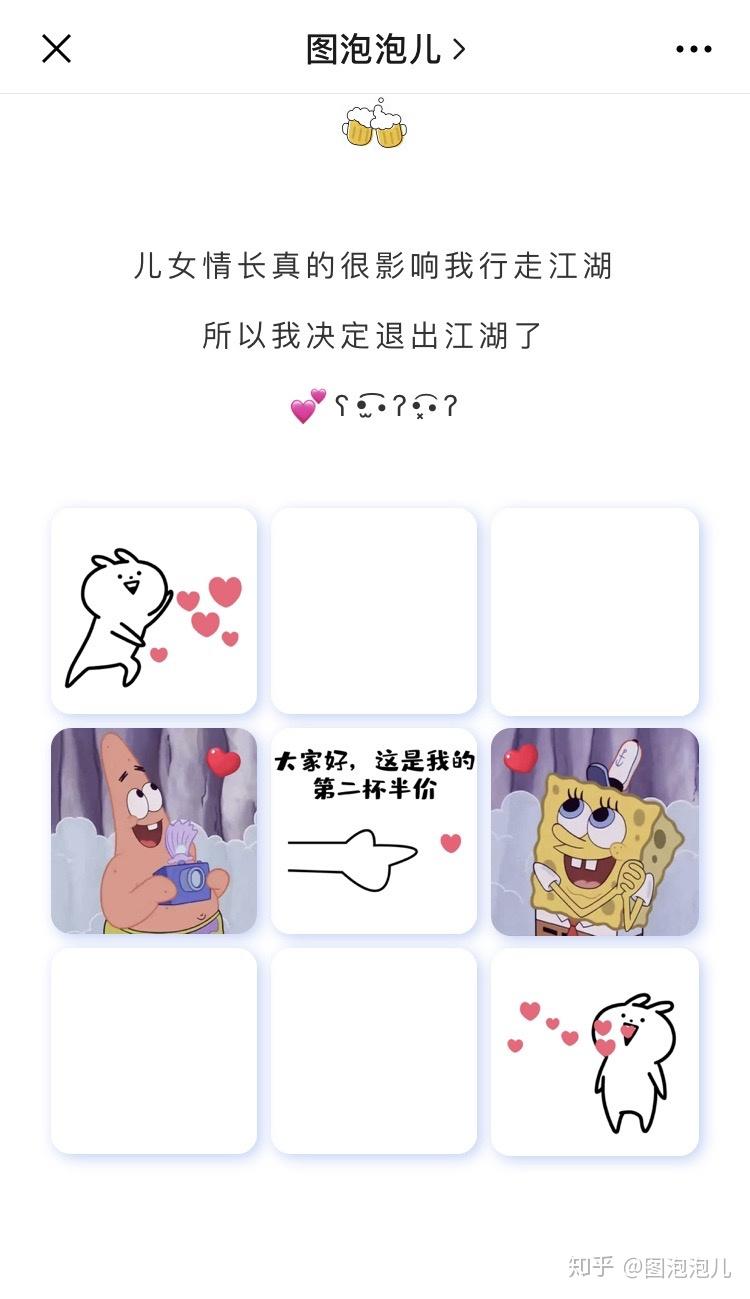Open the Patrick Star holding camera sticker
Image resolution: width=750 pixels, height=1299 pixels.
[x=152, y=830]
